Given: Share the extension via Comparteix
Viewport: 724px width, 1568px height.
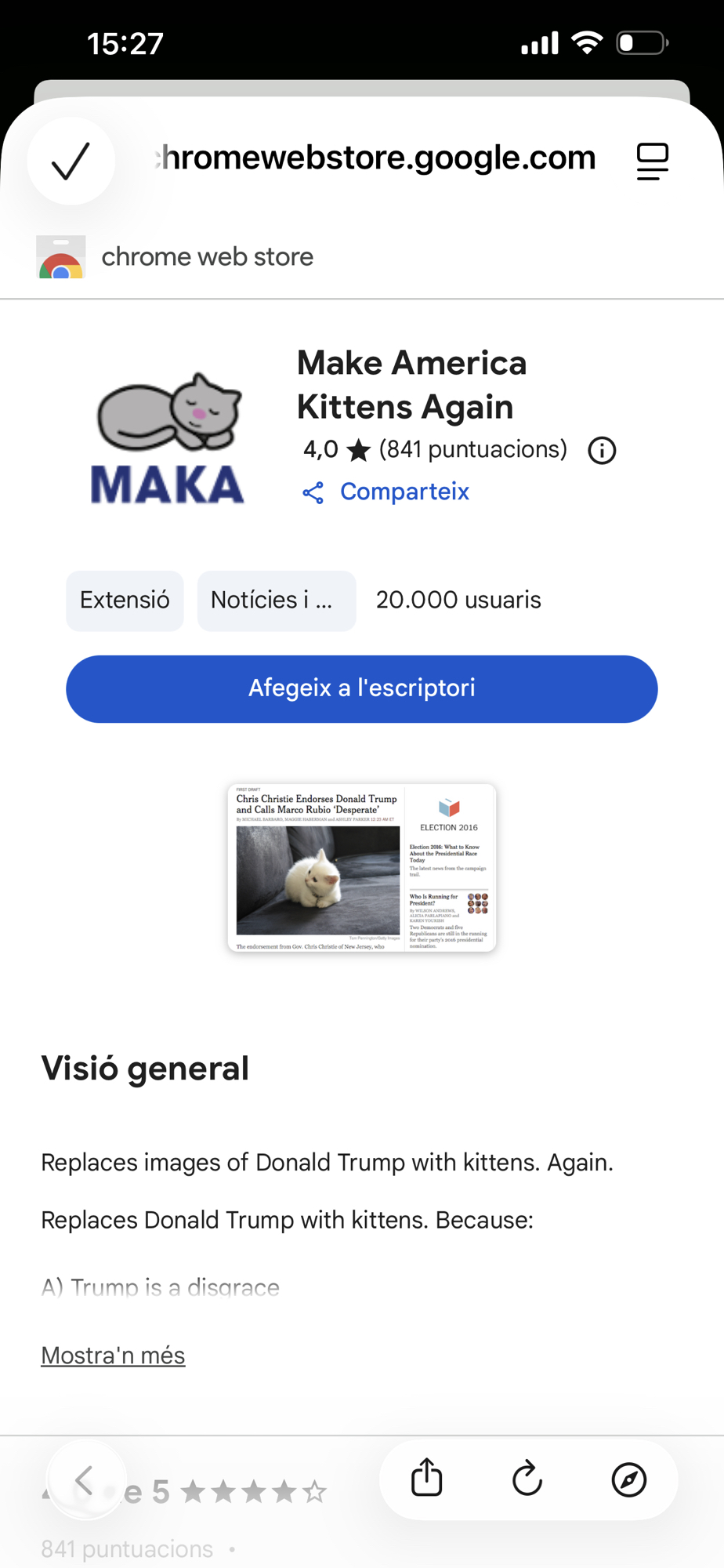Looking at the screenshot, I should [x=386, y=492].
